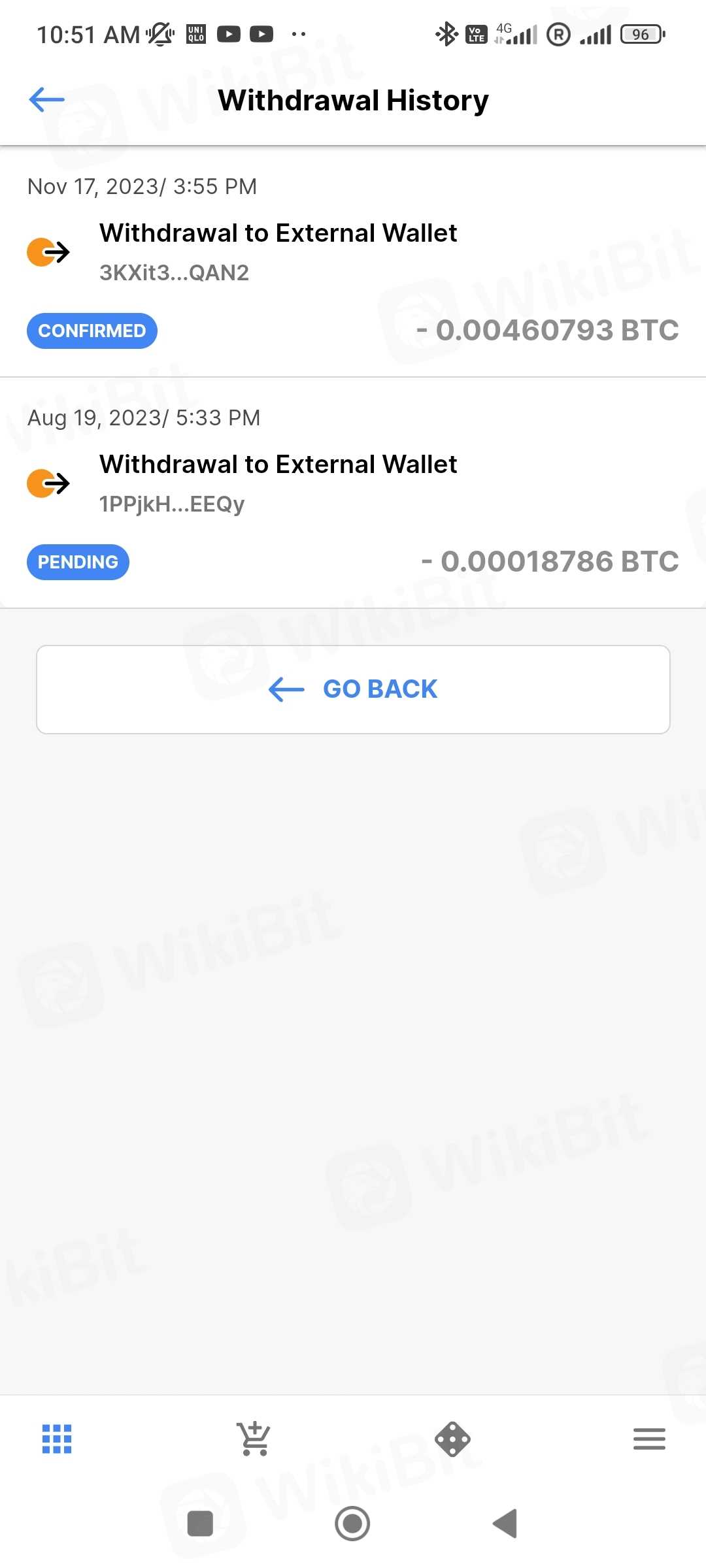The width and height of the screenshot is (706, 1568).
Task: Open the dice games tab
Action: pos(452,1439)
